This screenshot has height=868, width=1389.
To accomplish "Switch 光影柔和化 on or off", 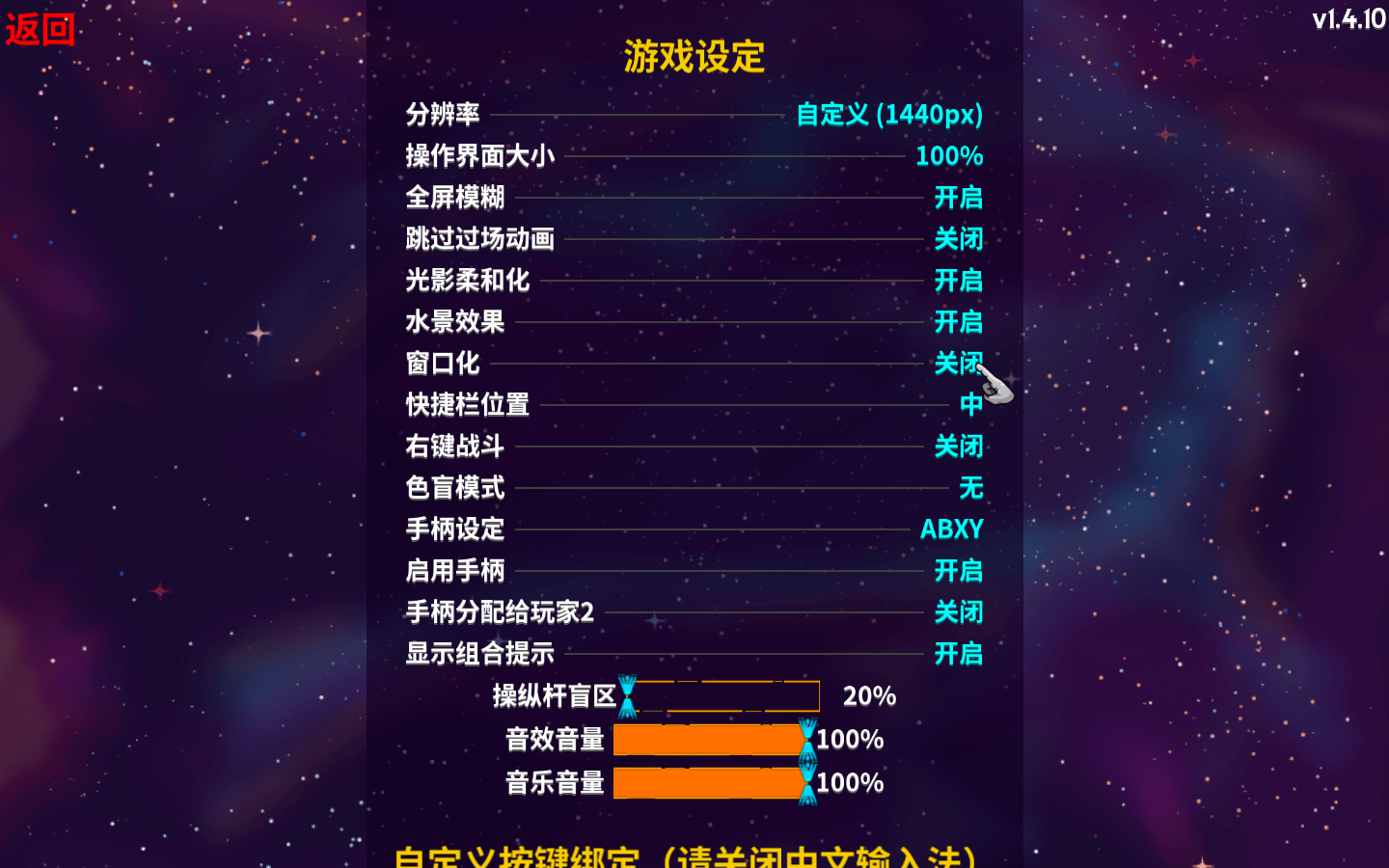I will 958,281.
